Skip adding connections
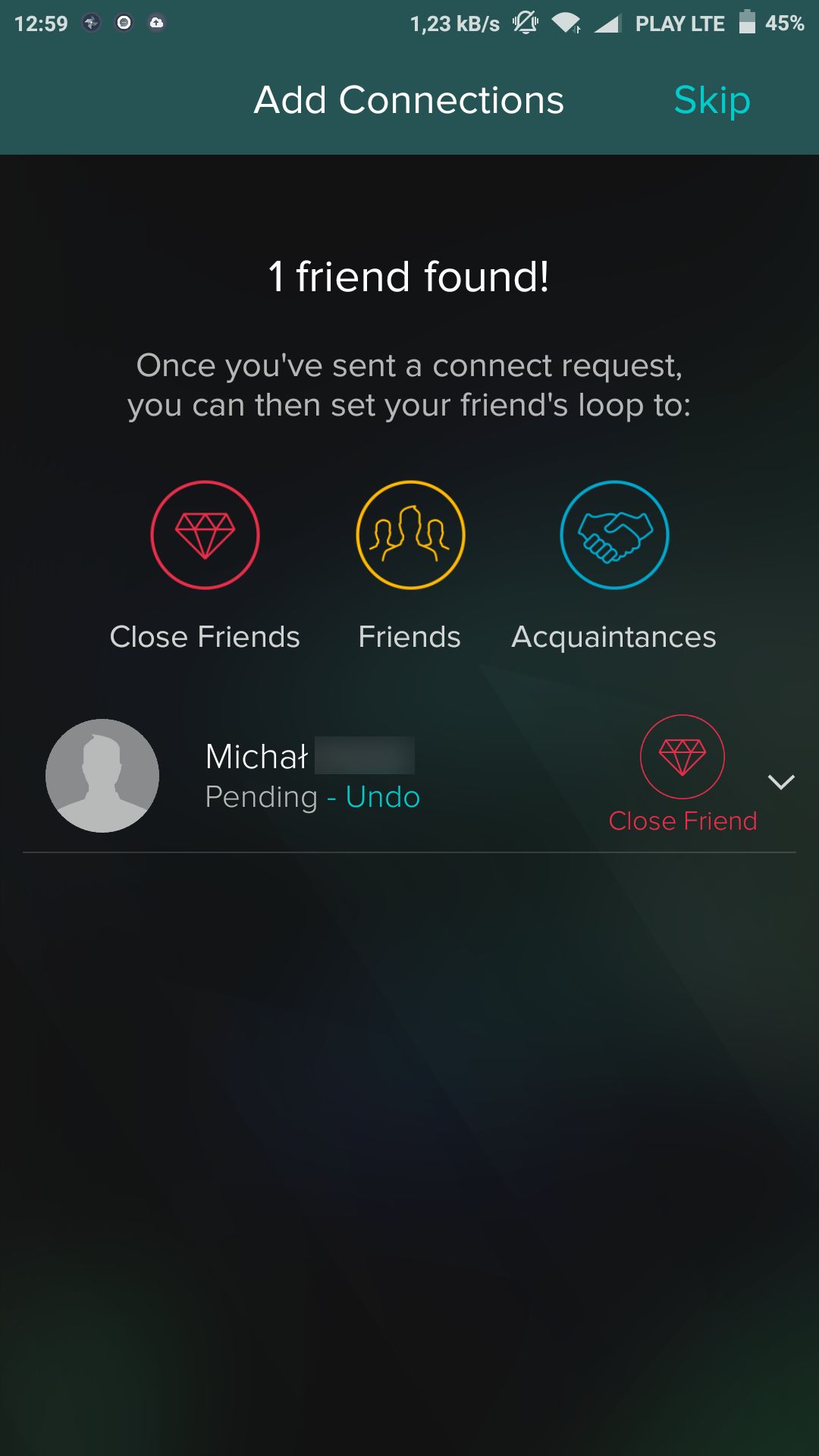The width and height of the screenshot is (819, 1456). click(x=712, y=101)
